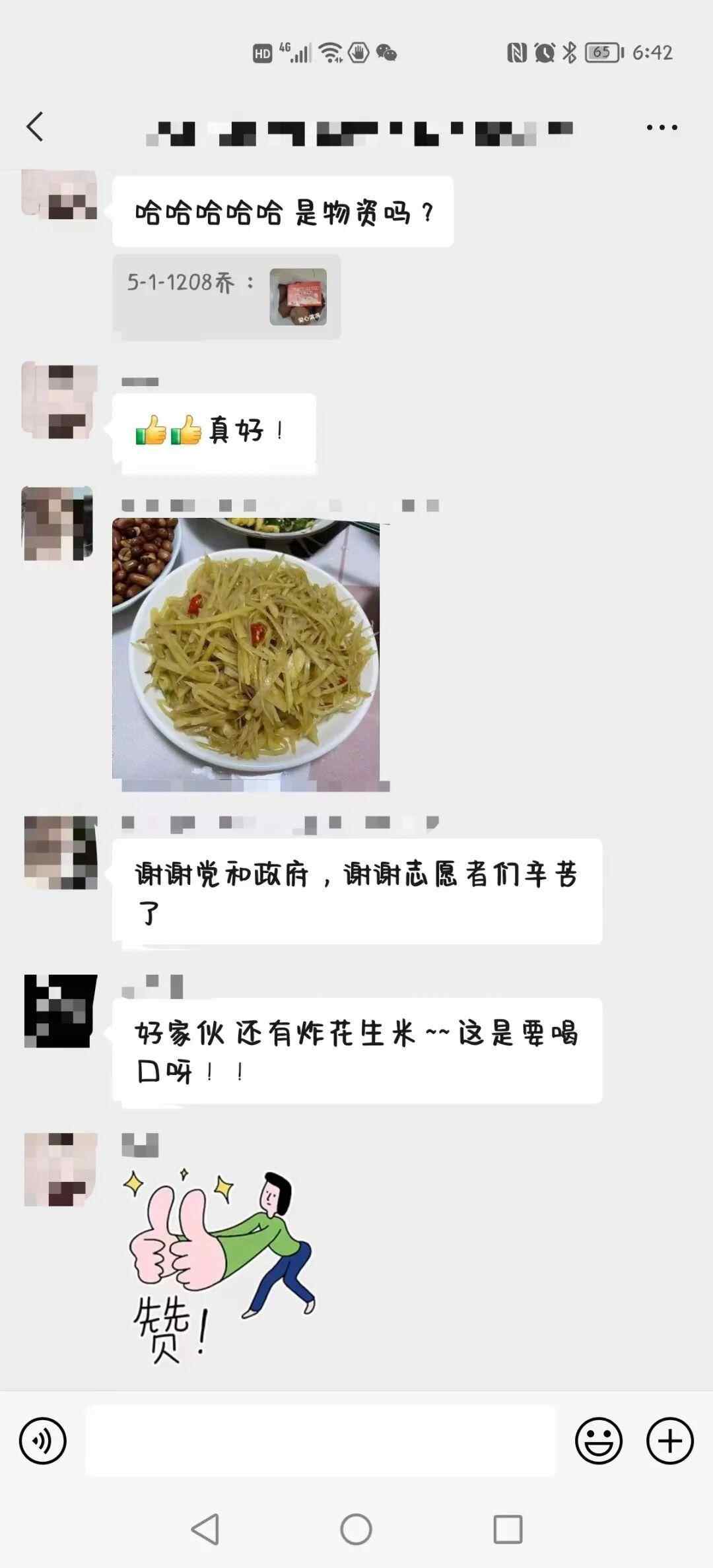713x1568 pixels.
Task: Tap the avatar beside 炸花生米 message
Action: (x=60, y=1011)
